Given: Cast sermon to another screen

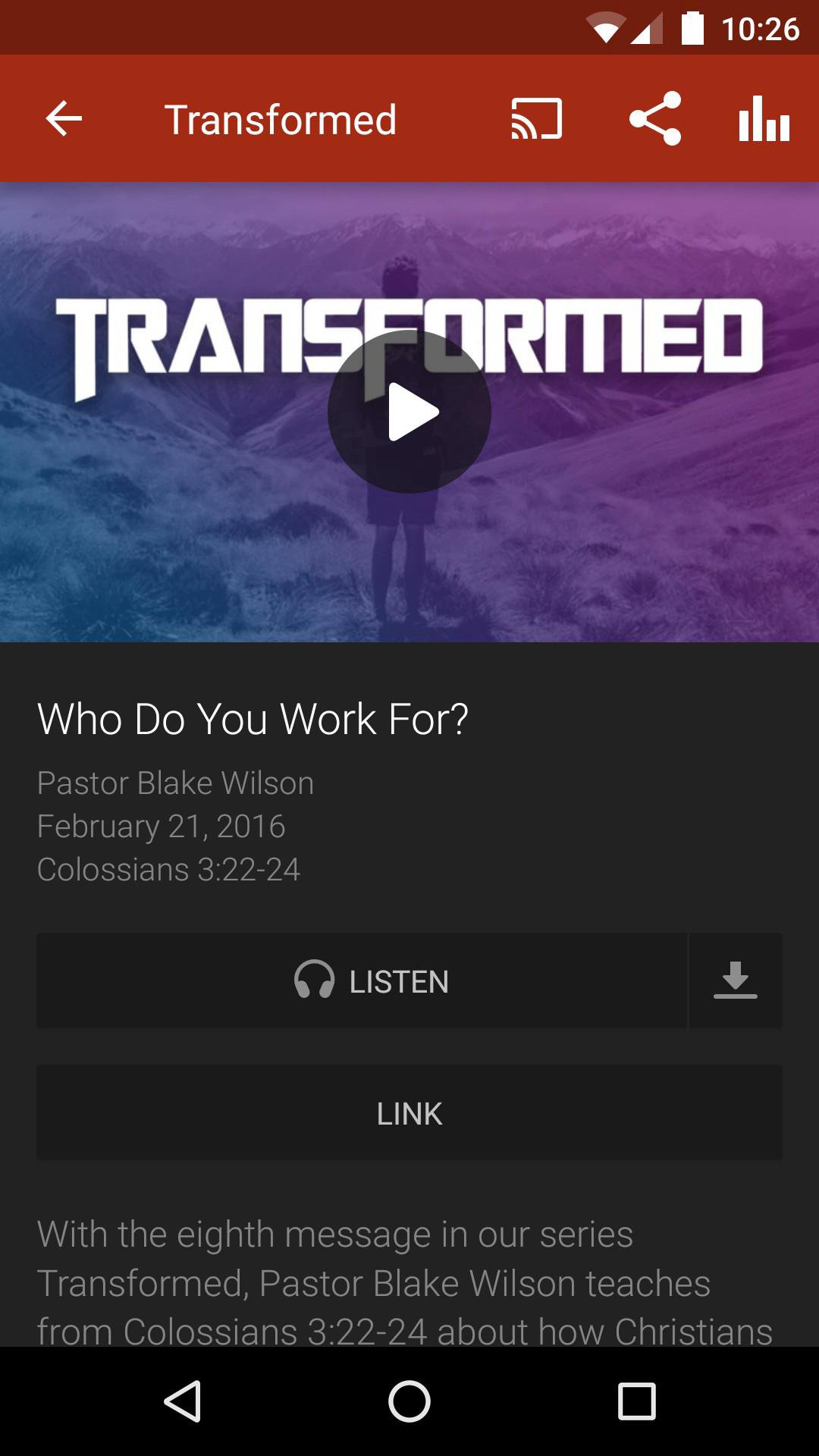Looking at the screenshot, I should click(536, 119).
